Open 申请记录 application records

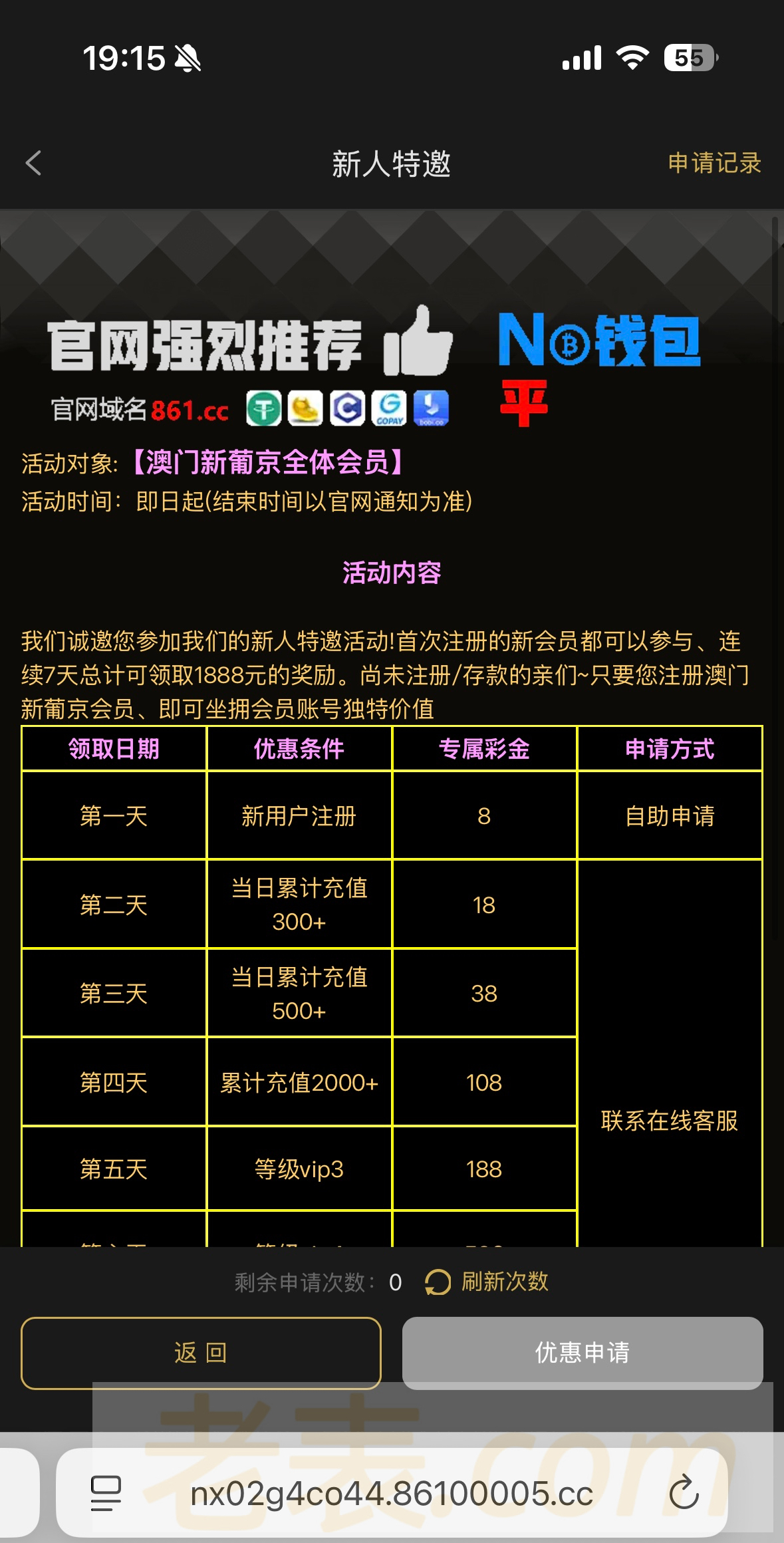tap(714, 163)
